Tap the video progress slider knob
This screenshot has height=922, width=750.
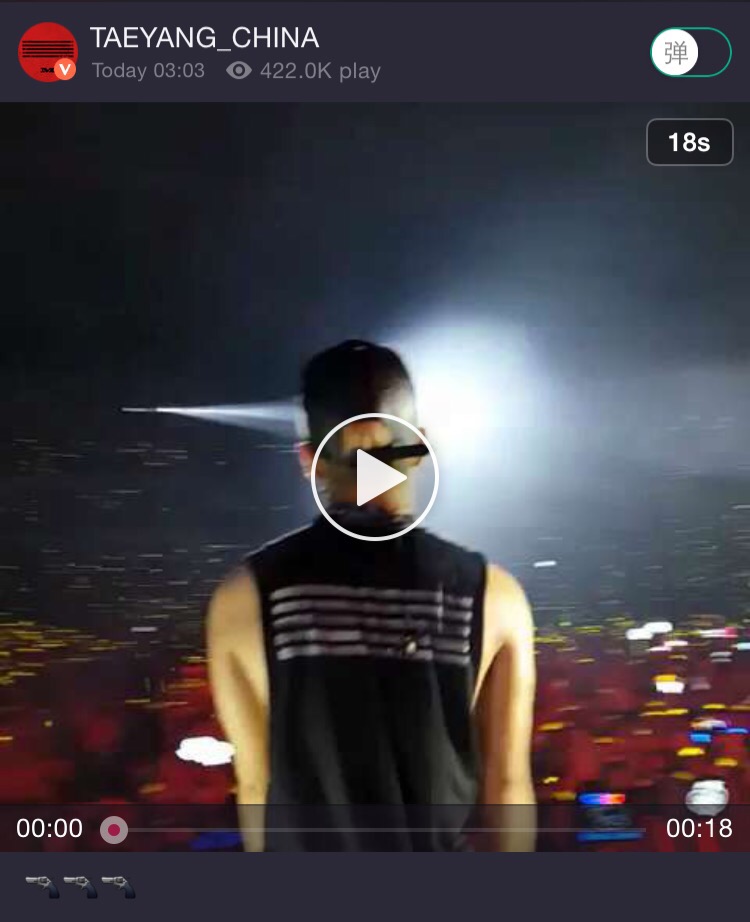pos(114,829)
